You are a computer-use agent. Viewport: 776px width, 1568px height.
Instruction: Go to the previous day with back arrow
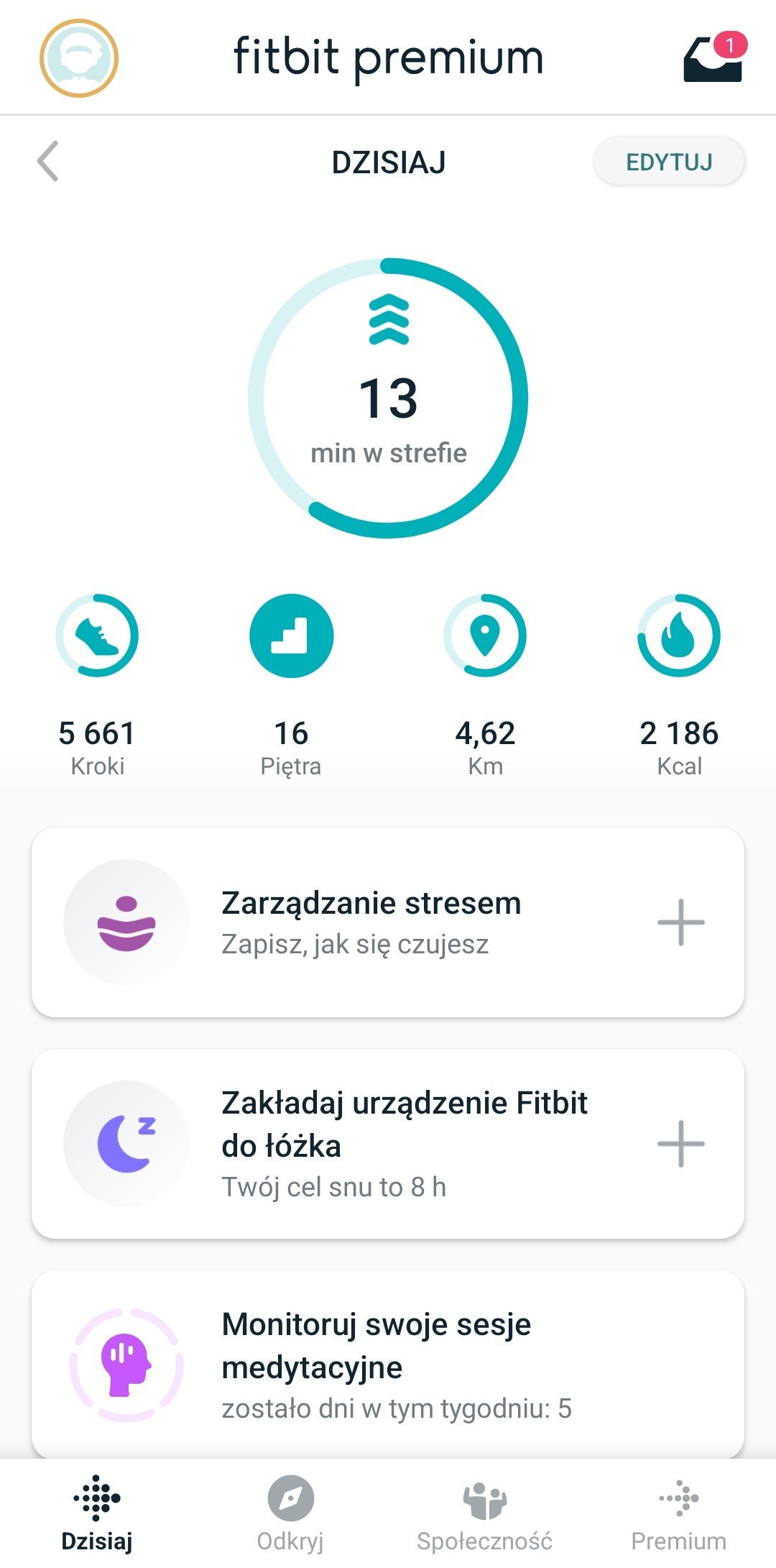(47, 161)
